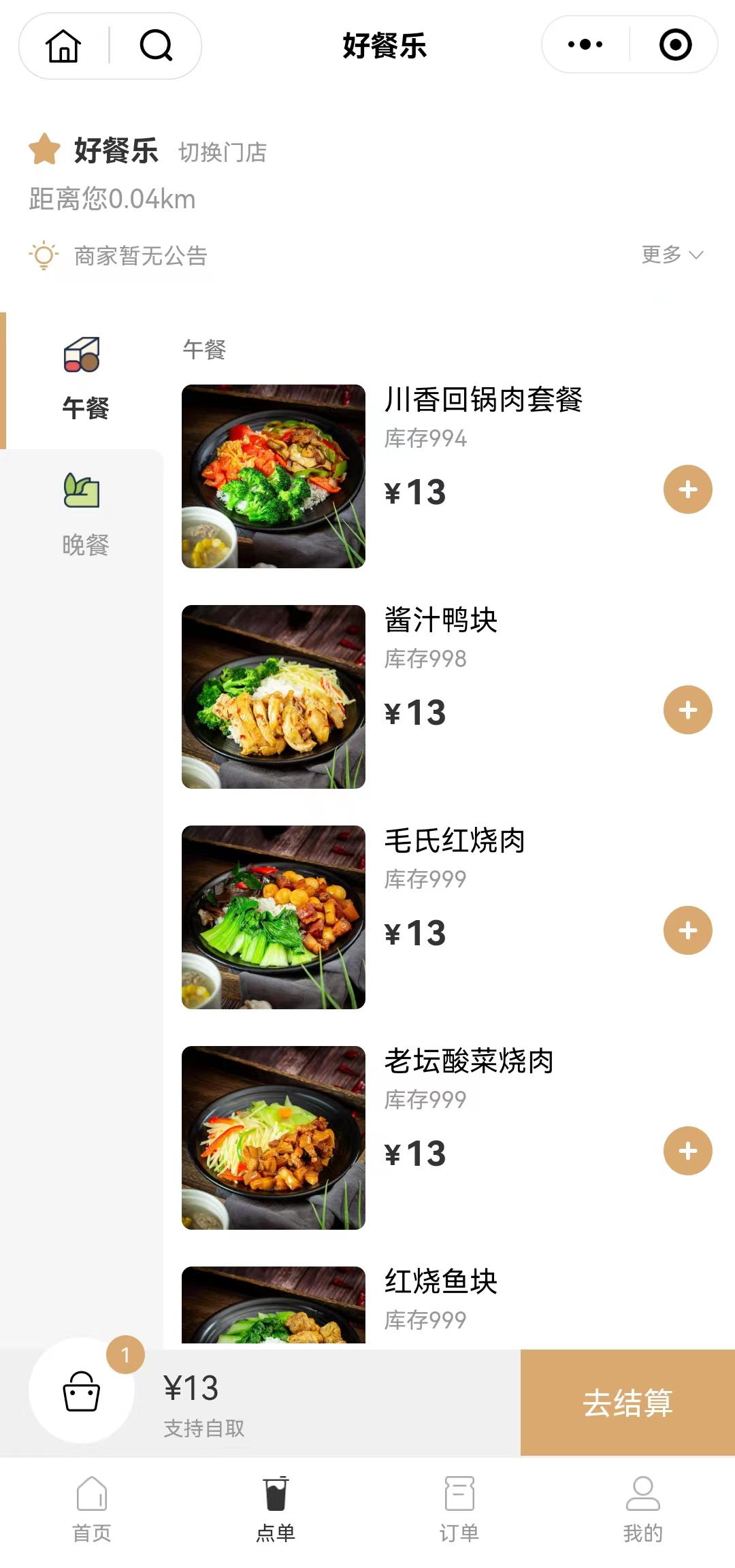Tap the home icon in top capsule
Image resolution: width=735 pixels, height=1568 pixels.
63,46
